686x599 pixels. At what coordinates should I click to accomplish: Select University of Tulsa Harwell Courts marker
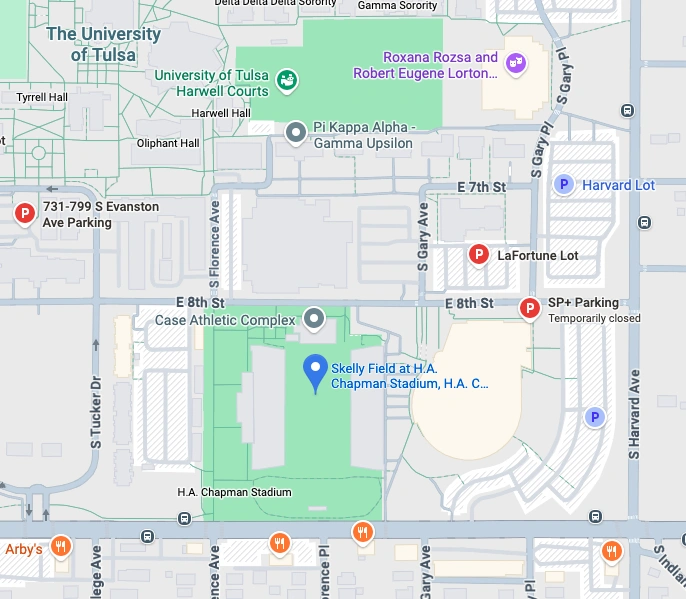(287, 78)
